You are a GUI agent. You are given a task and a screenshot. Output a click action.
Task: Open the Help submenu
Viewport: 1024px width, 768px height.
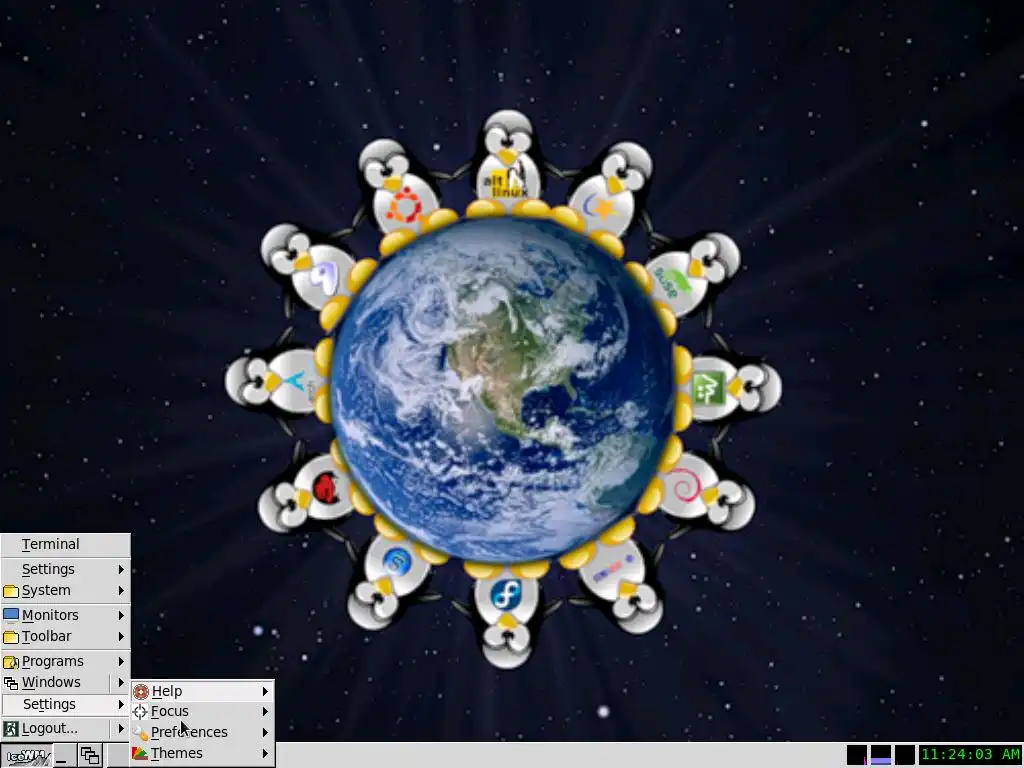167,691
